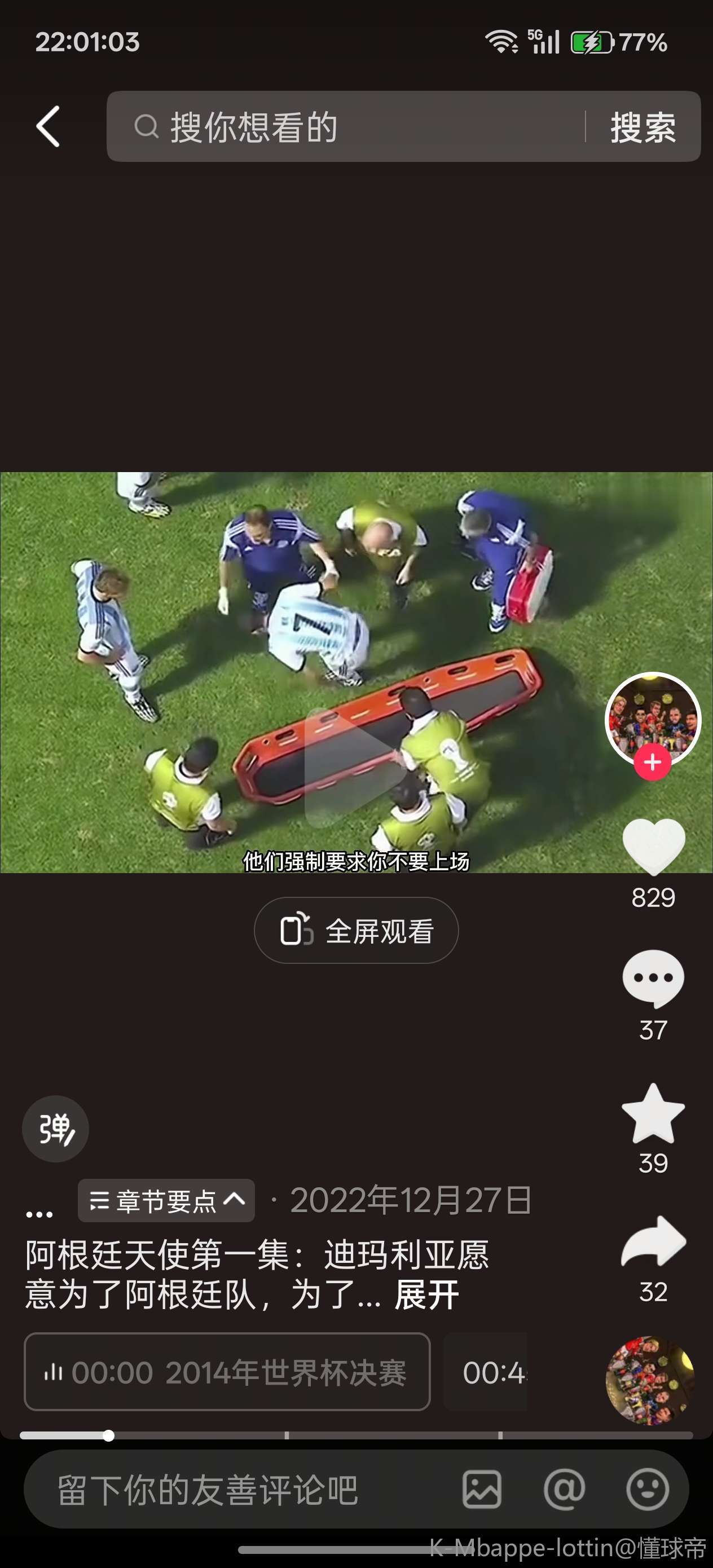713x1568 pixels.
Task: Play the paused video
Action: (355, 768)
